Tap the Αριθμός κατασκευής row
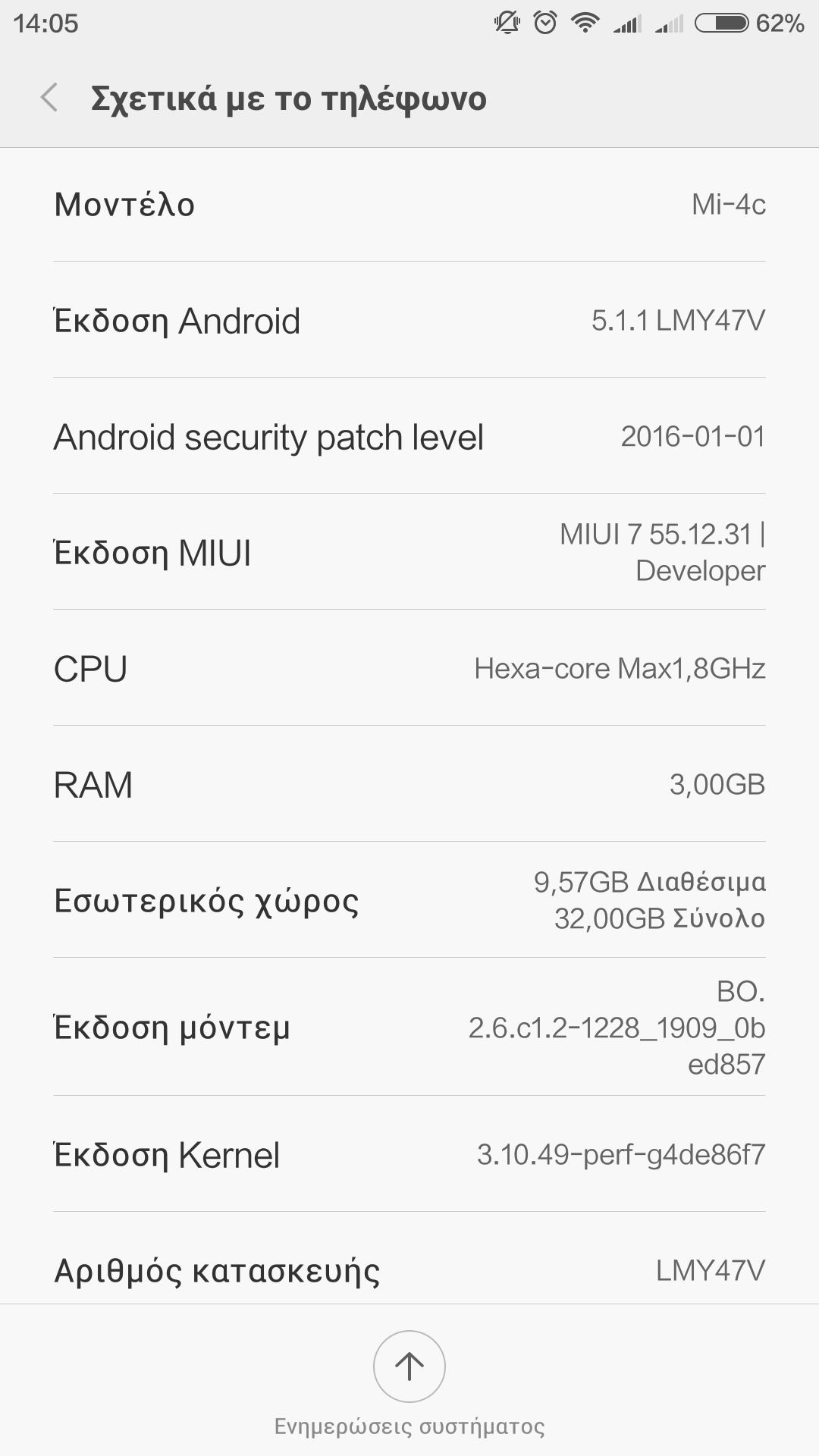Image resolution: width=819 pixels, height=1456 pixels. tap(409, 1269)
